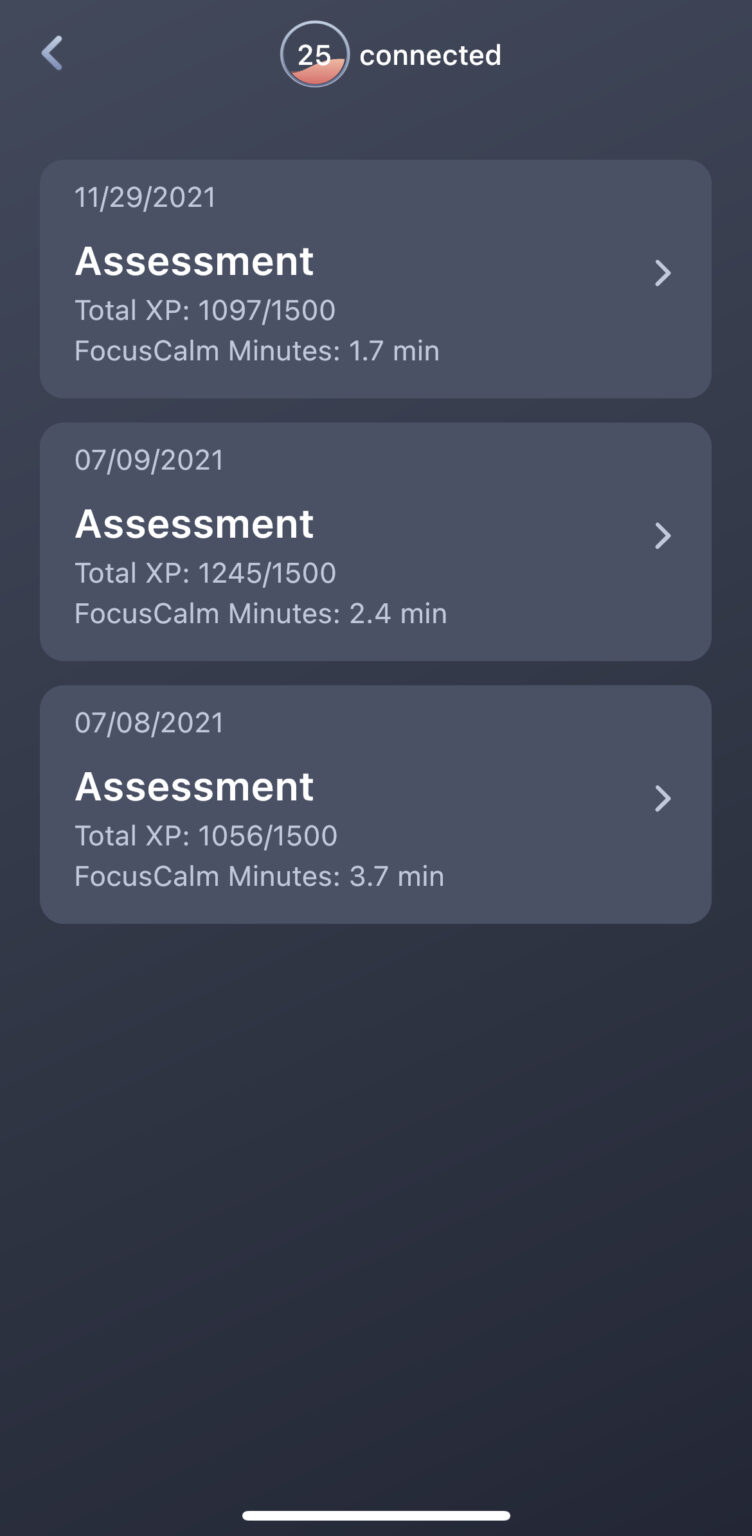This screenshot has height=1536, width=752.
Task: Click the right chevron on the 07/09/2021 assessment
Action: (x=663, y=536)
